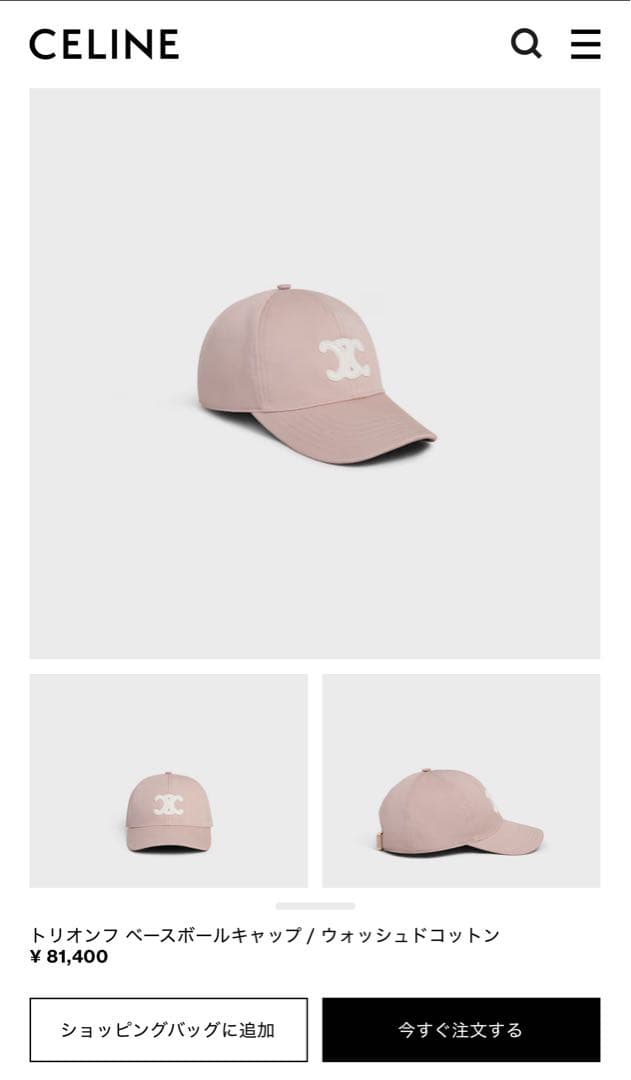
Task: View the front-facing cap photo
Action: (168, 780)
